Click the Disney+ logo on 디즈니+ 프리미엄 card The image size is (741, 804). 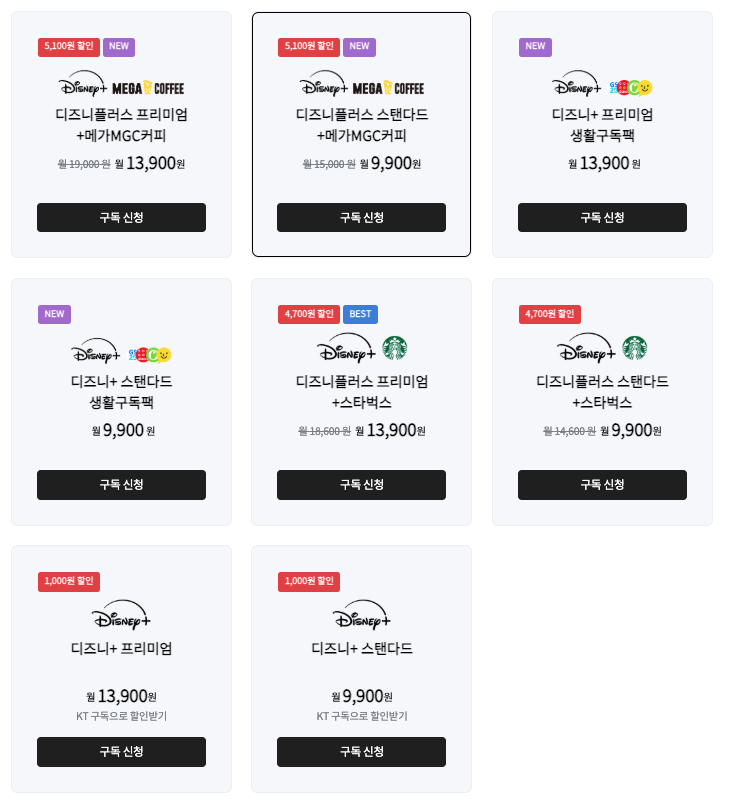(x=120, y=617)
